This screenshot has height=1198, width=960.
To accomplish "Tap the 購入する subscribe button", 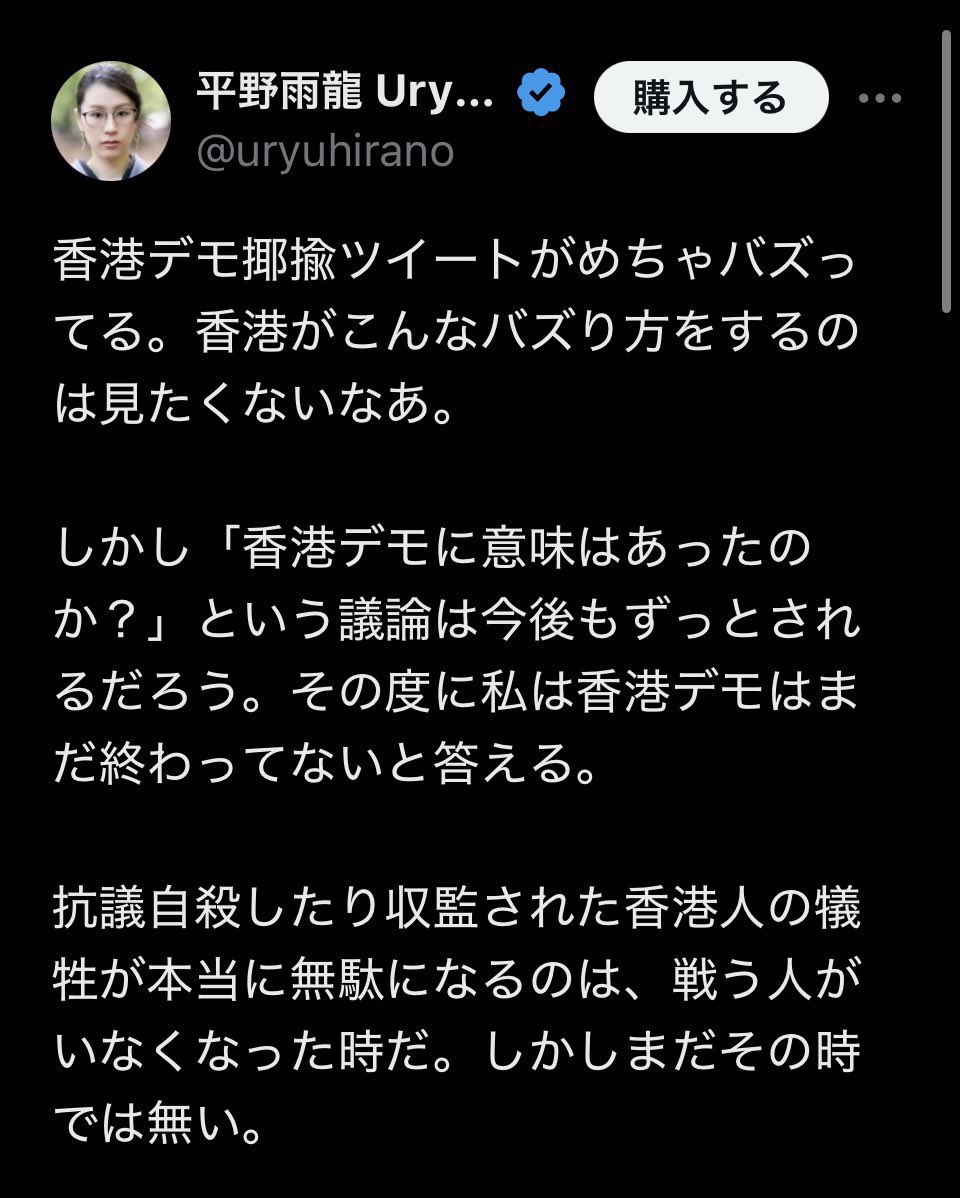I will point(710,98).
